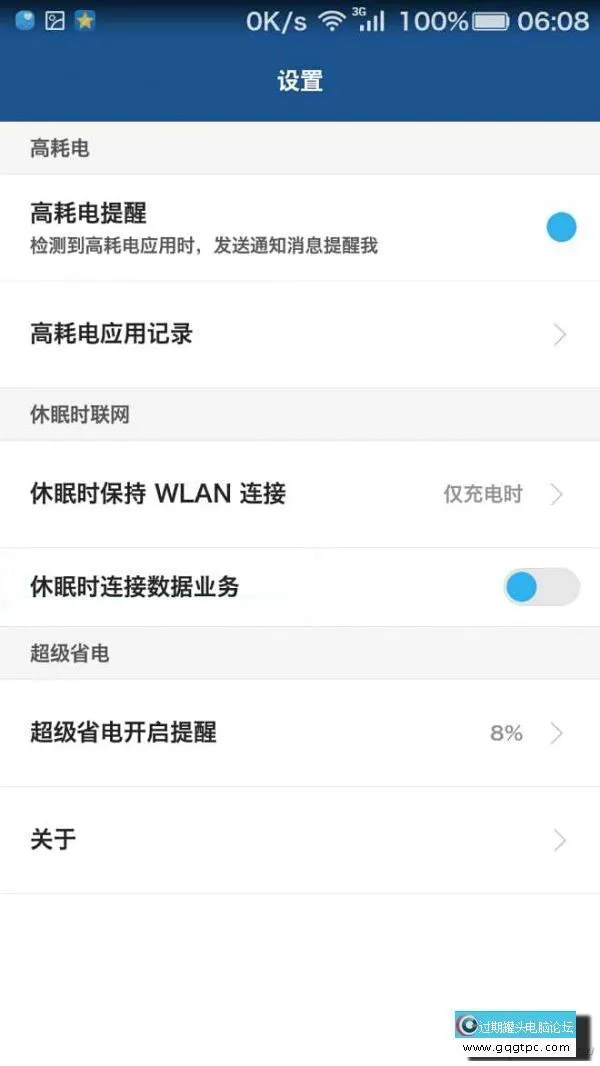This screenshot has height=1066, width=600.
Task: Open 休眠时保持 WLAN 连接 setting
Action: click(x=300, y=494)
